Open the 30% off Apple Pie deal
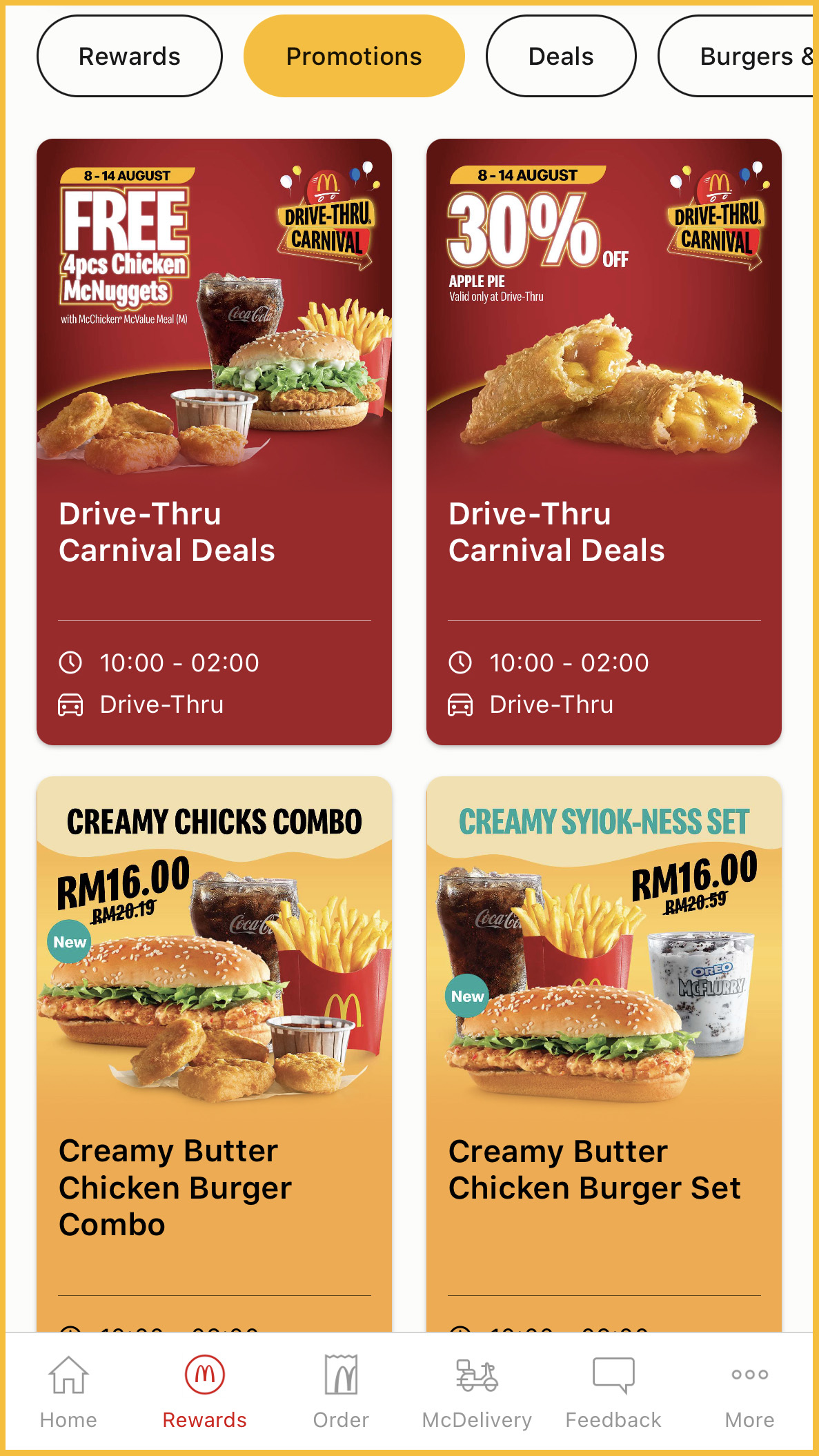Viewport: 819px width, 1456px height. (604, 442)
